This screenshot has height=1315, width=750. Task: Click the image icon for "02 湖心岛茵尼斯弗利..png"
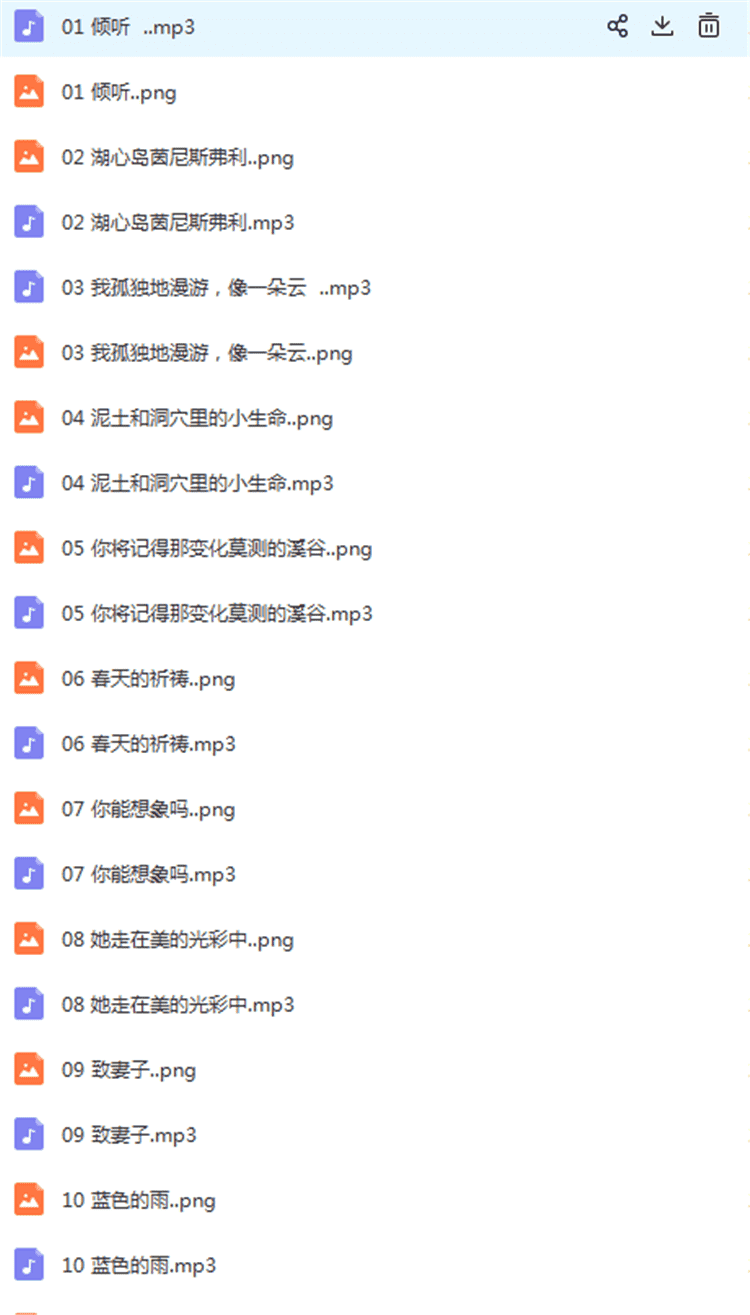click(29, 156)
